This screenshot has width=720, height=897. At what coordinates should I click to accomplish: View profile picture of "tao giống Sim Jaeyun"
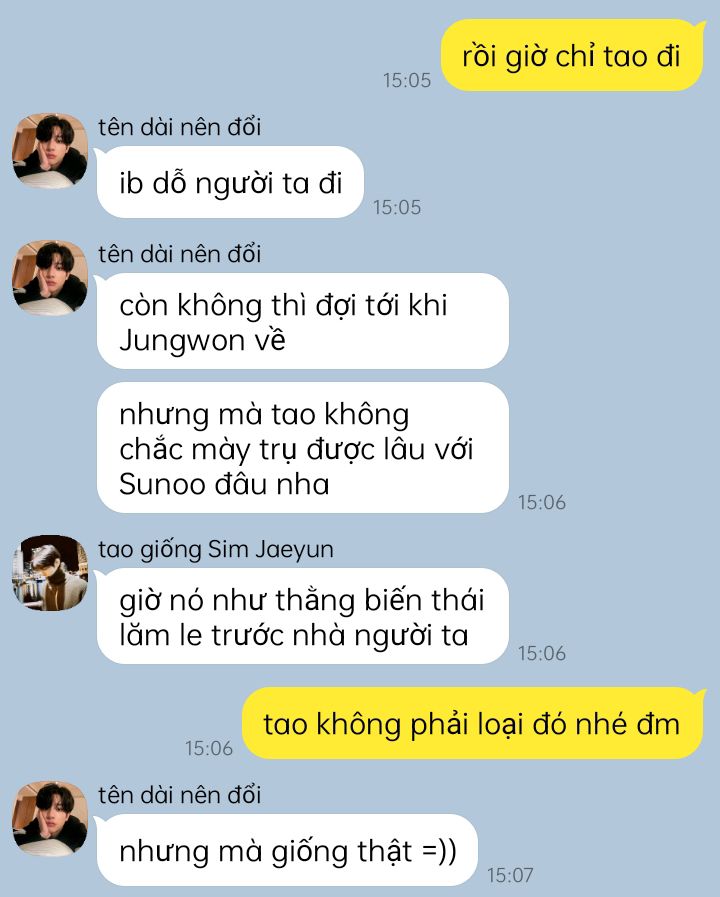tap(50, 573)
